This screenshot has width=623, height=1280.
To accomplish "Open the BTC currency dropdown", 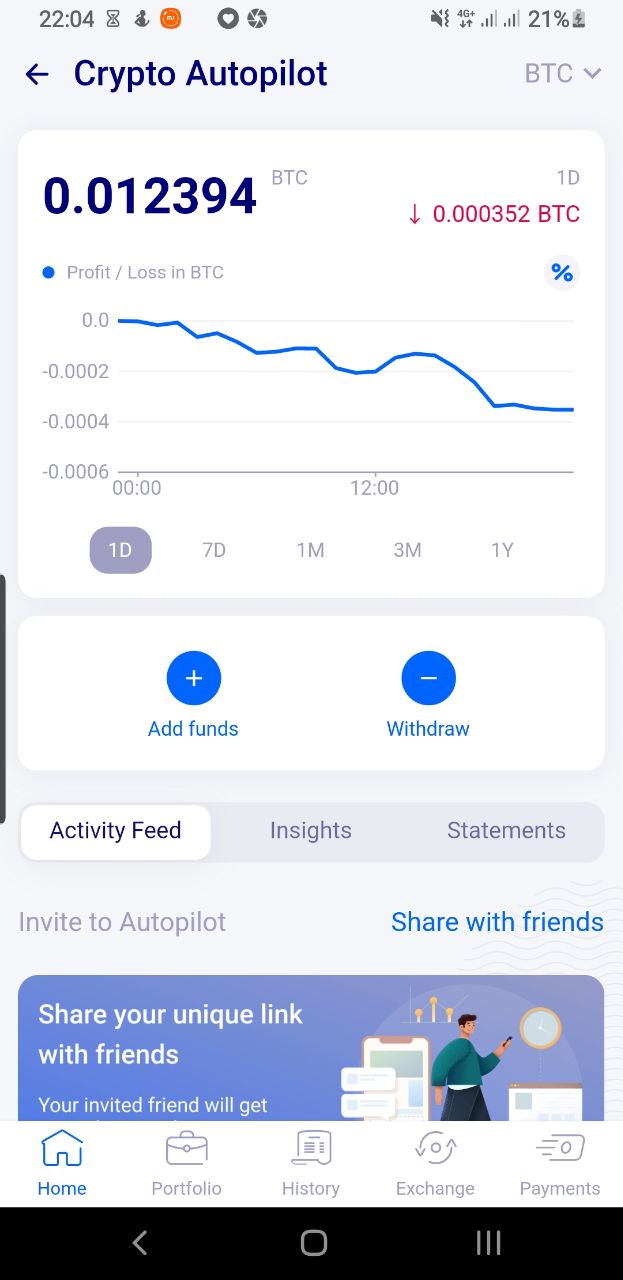I will 563,73.
